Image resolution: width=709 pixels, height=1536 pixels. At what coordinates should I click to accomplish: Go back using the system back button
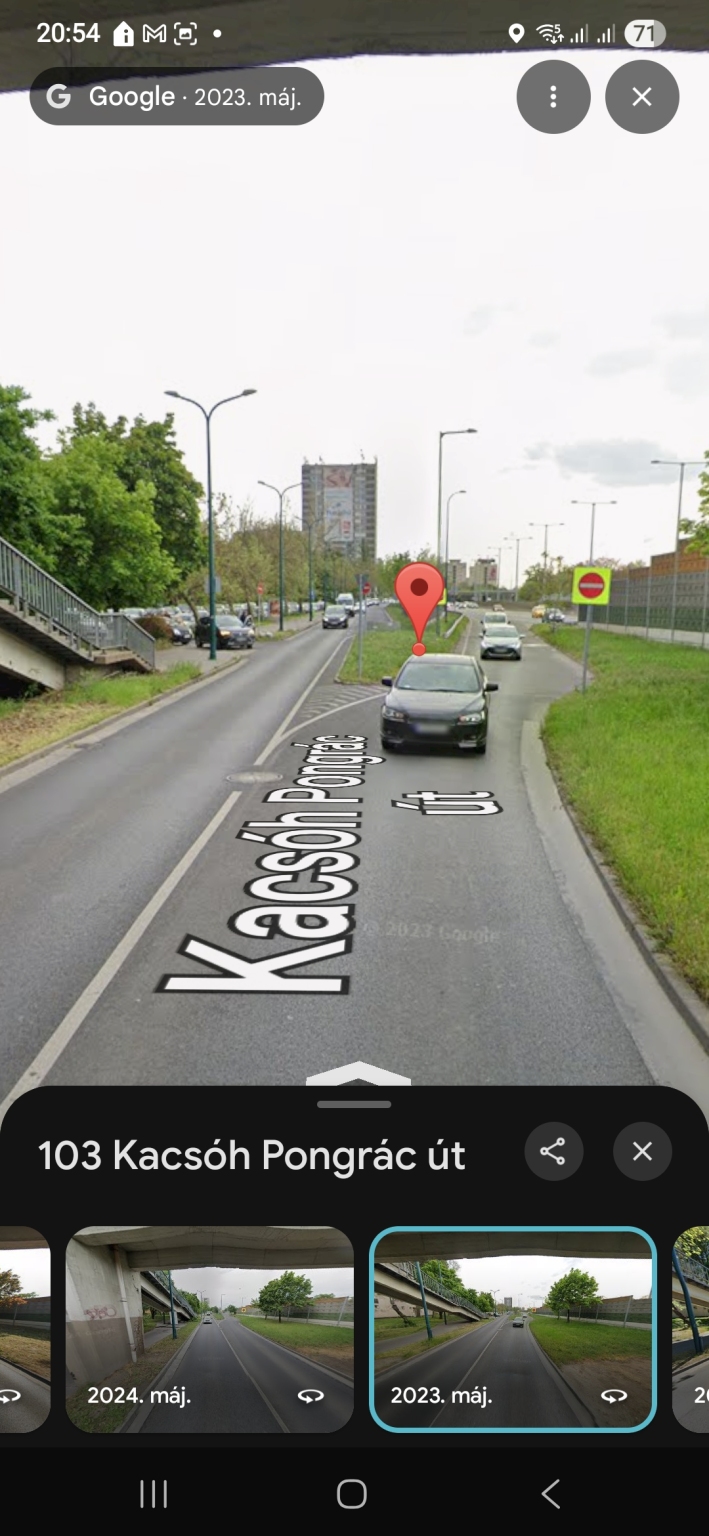(x=550, y=1494)
